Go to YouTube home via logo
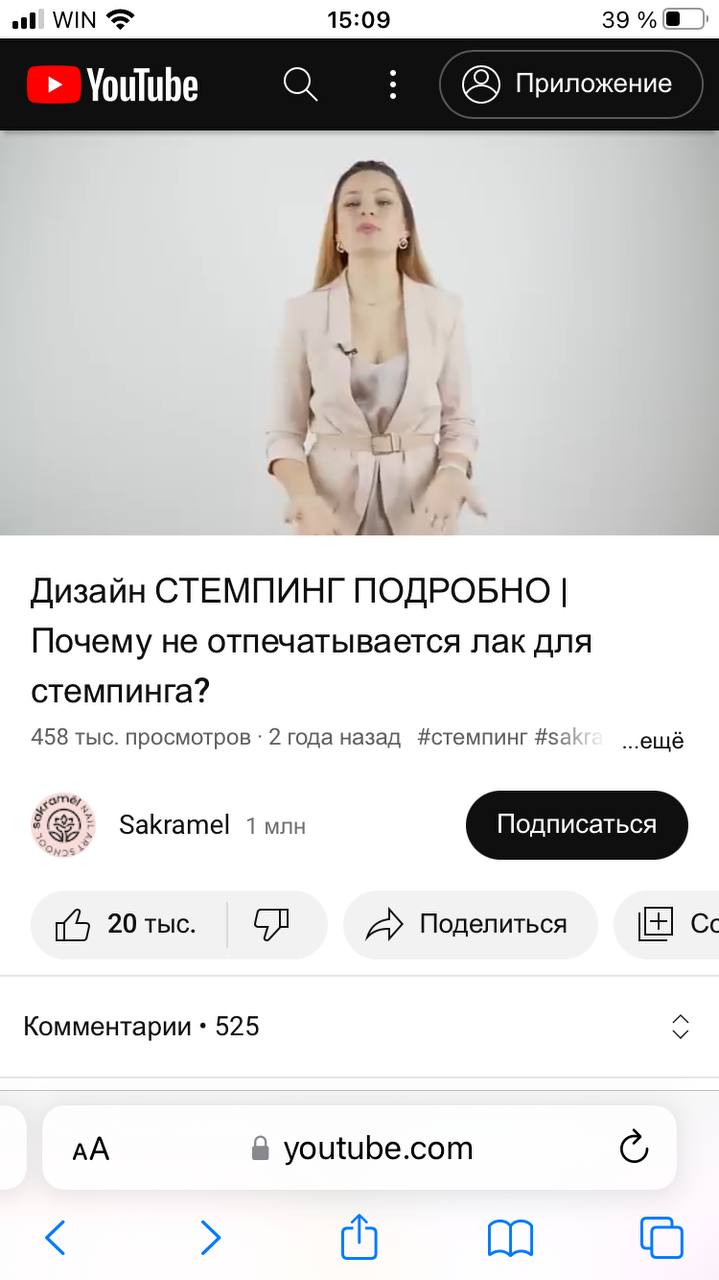Image resolution: width=719 pixels, height=1280 pixels. tap(112, 85)
